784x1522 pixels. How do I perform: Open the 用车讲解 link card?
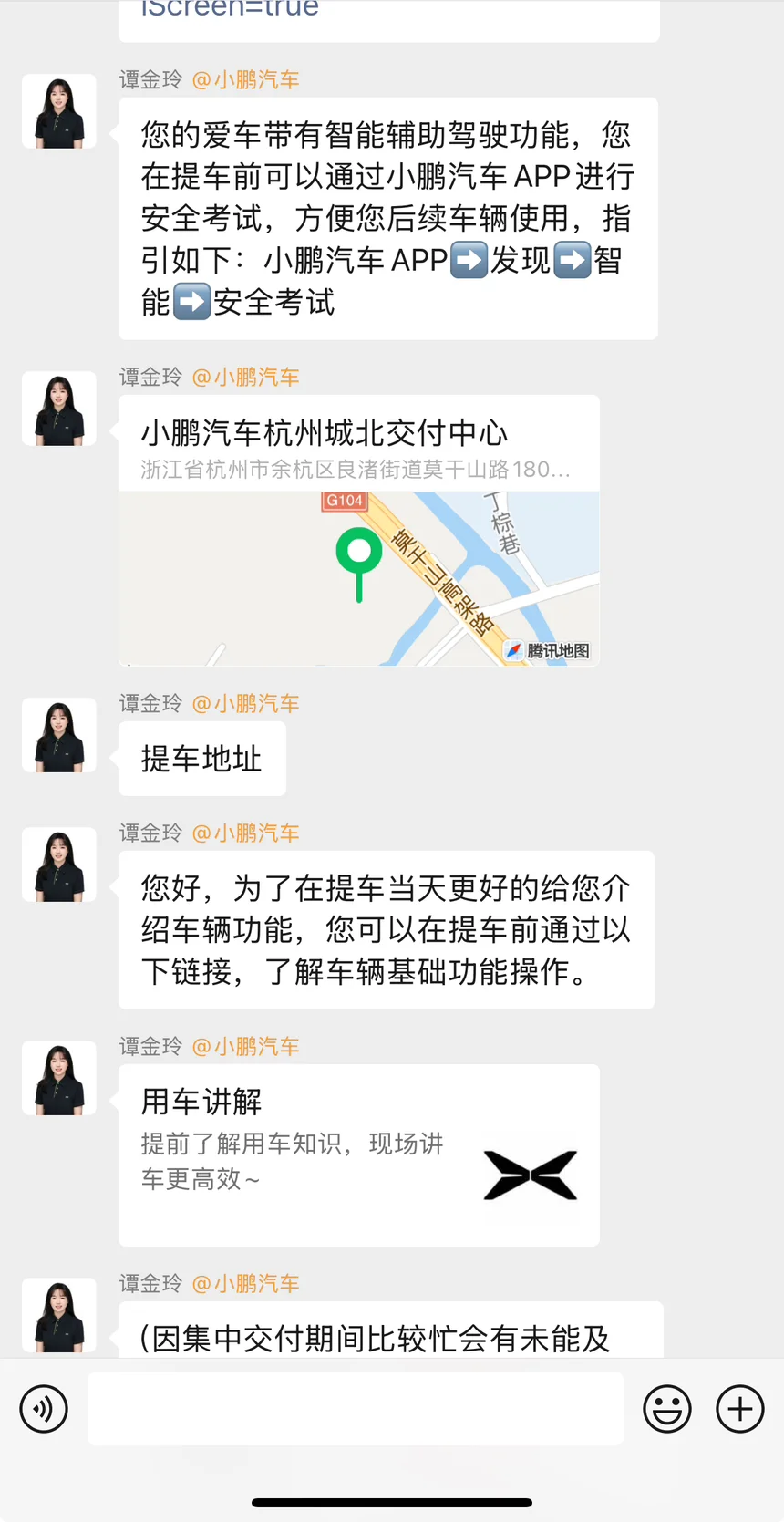click(359, 1154)
